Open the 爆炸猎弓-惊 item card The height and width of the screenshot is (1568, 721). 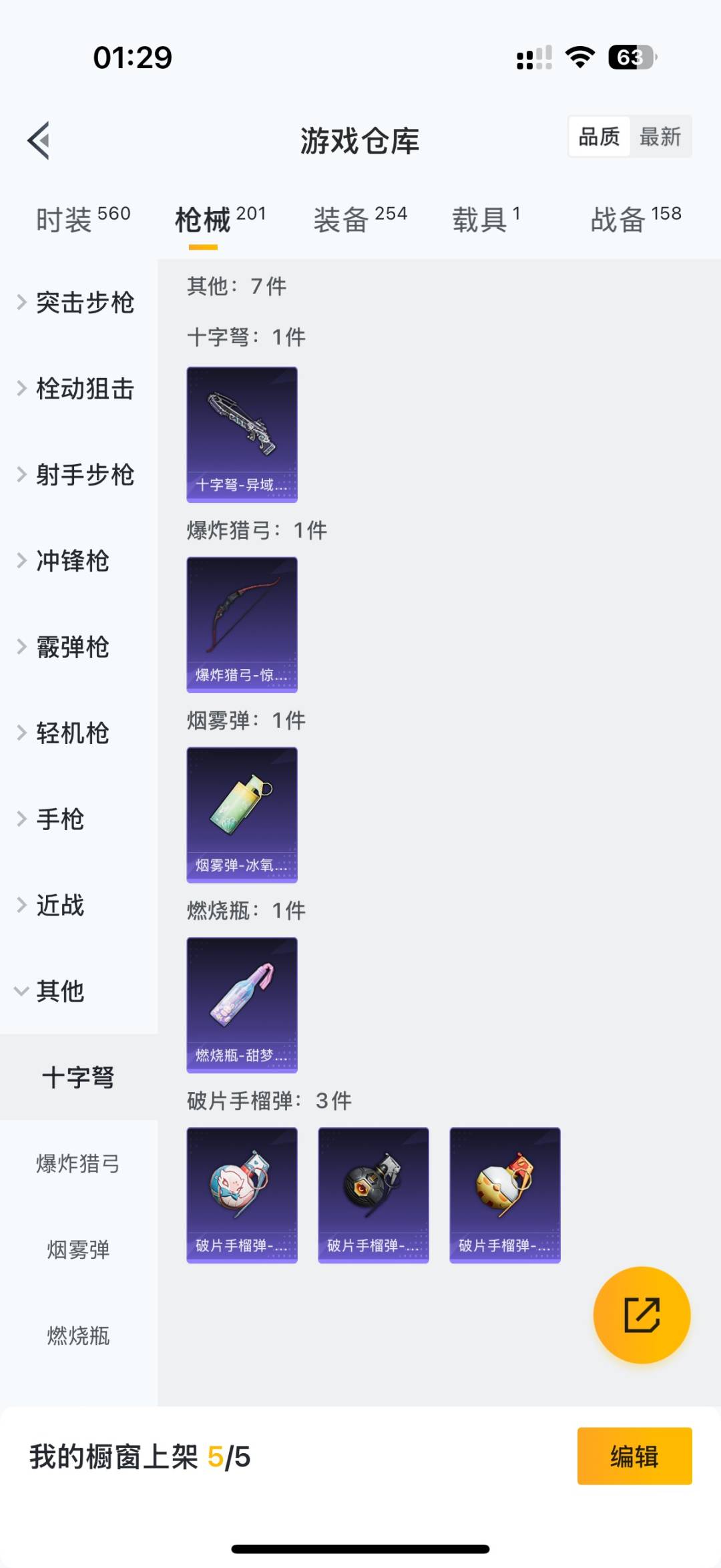[242, 624]
